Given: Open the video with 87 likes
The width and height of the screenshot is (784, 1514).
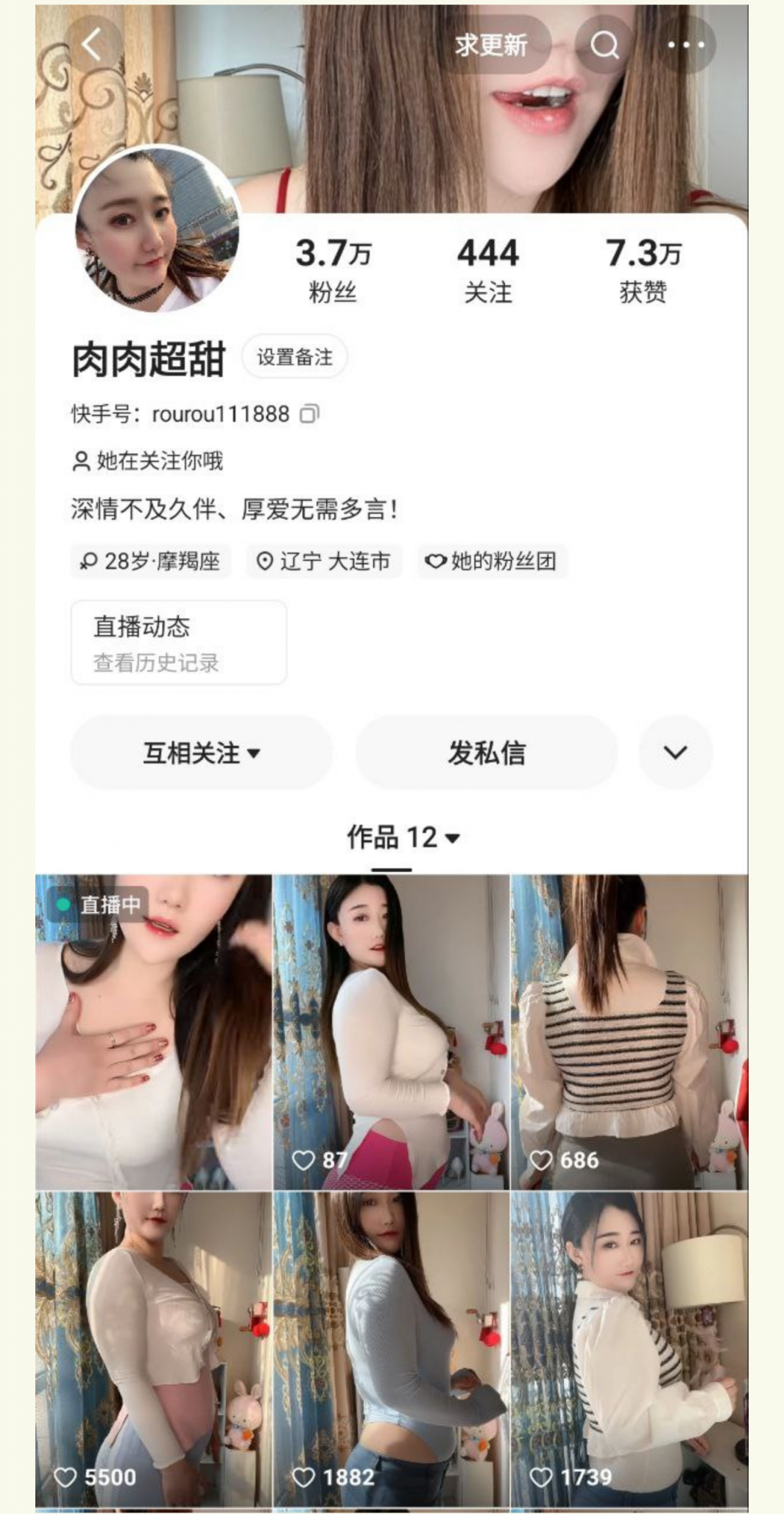Looking at the screenshot, I should click(x=391, y=1031).
